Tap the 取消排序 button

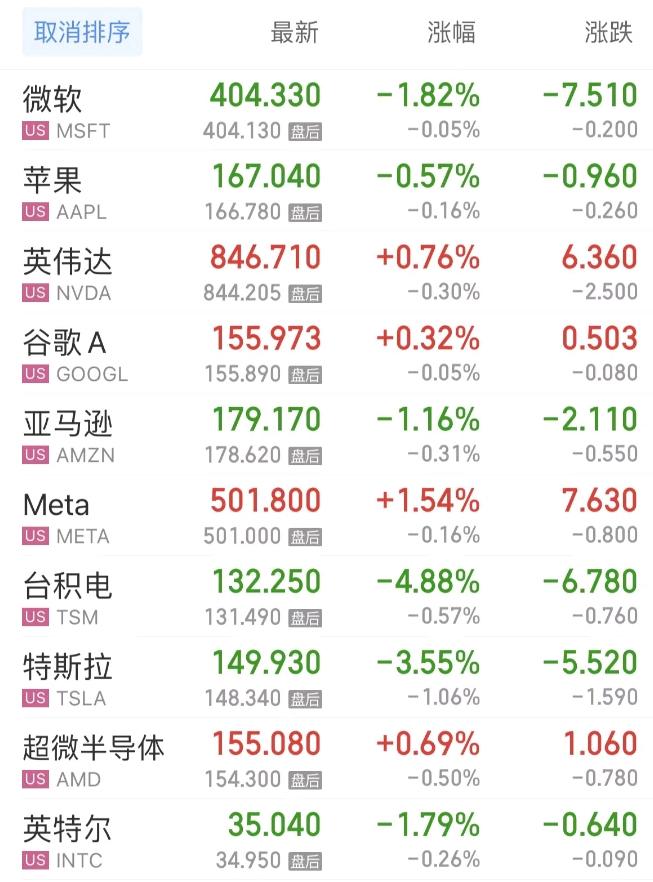click(82, 32)
